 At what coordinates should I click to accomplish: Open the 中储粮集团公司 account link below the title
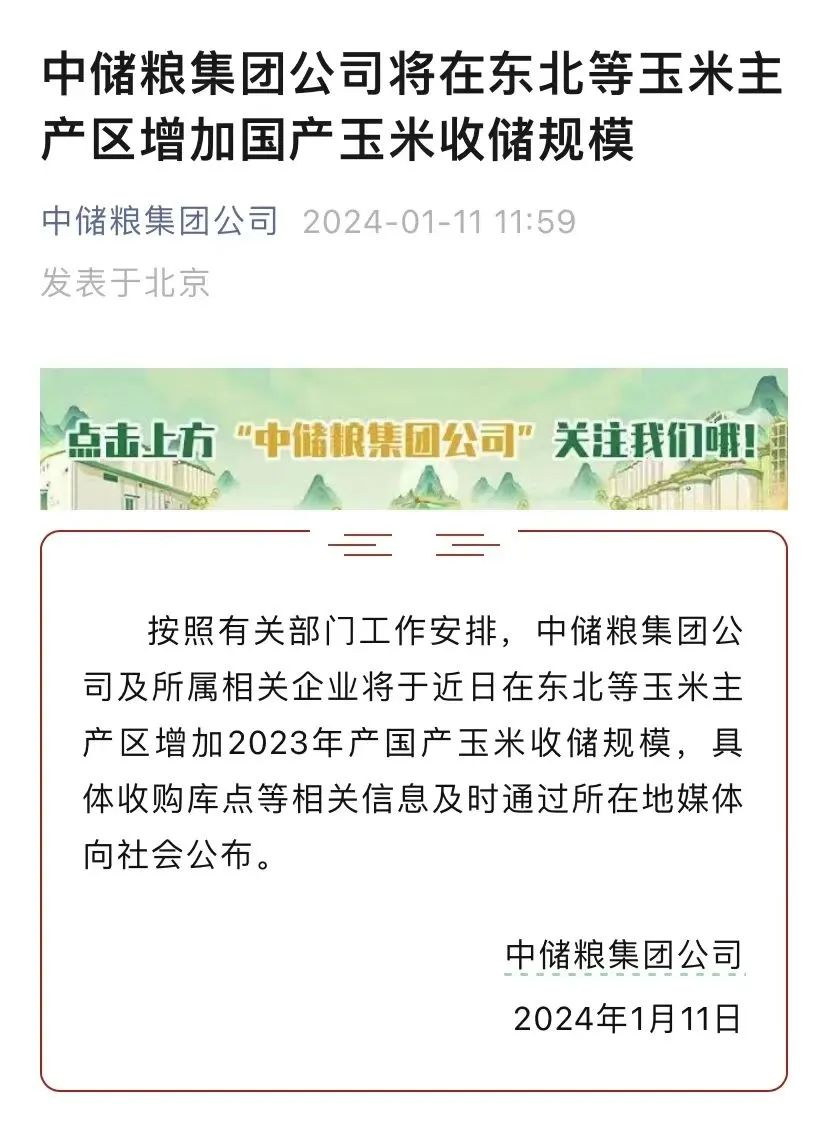click(x=160, y=220)
